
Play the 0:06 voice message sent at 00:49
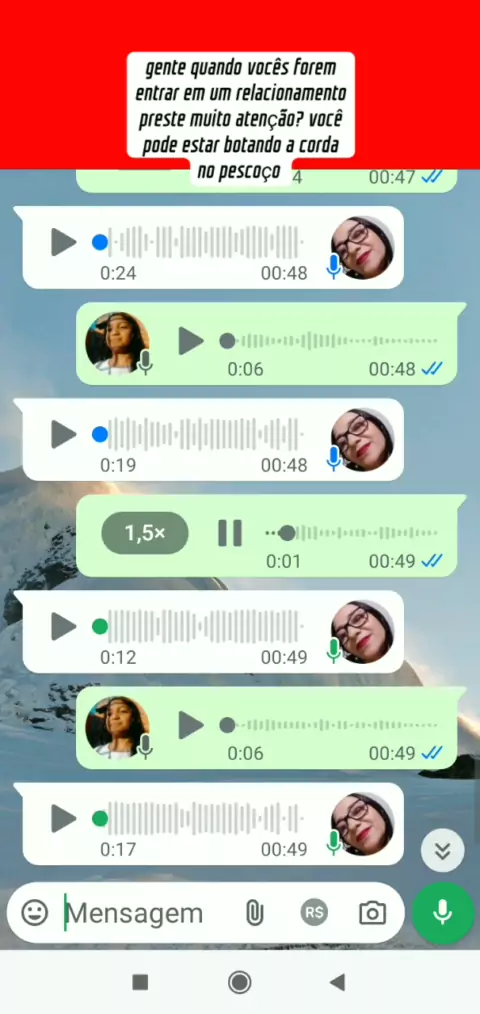tap(191, 725)
